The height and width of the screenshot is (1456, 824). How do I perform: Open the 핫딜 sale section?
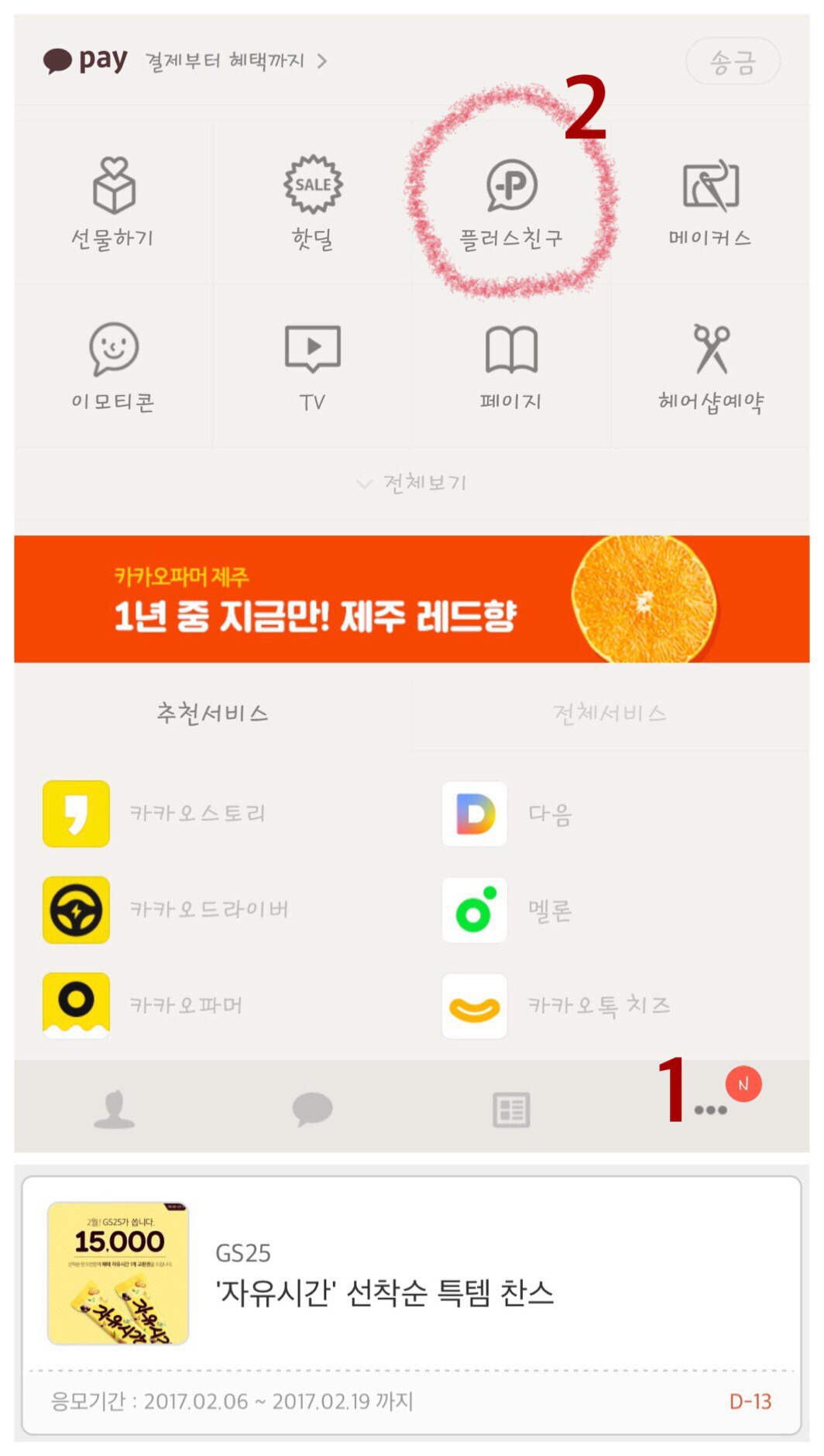313,203
